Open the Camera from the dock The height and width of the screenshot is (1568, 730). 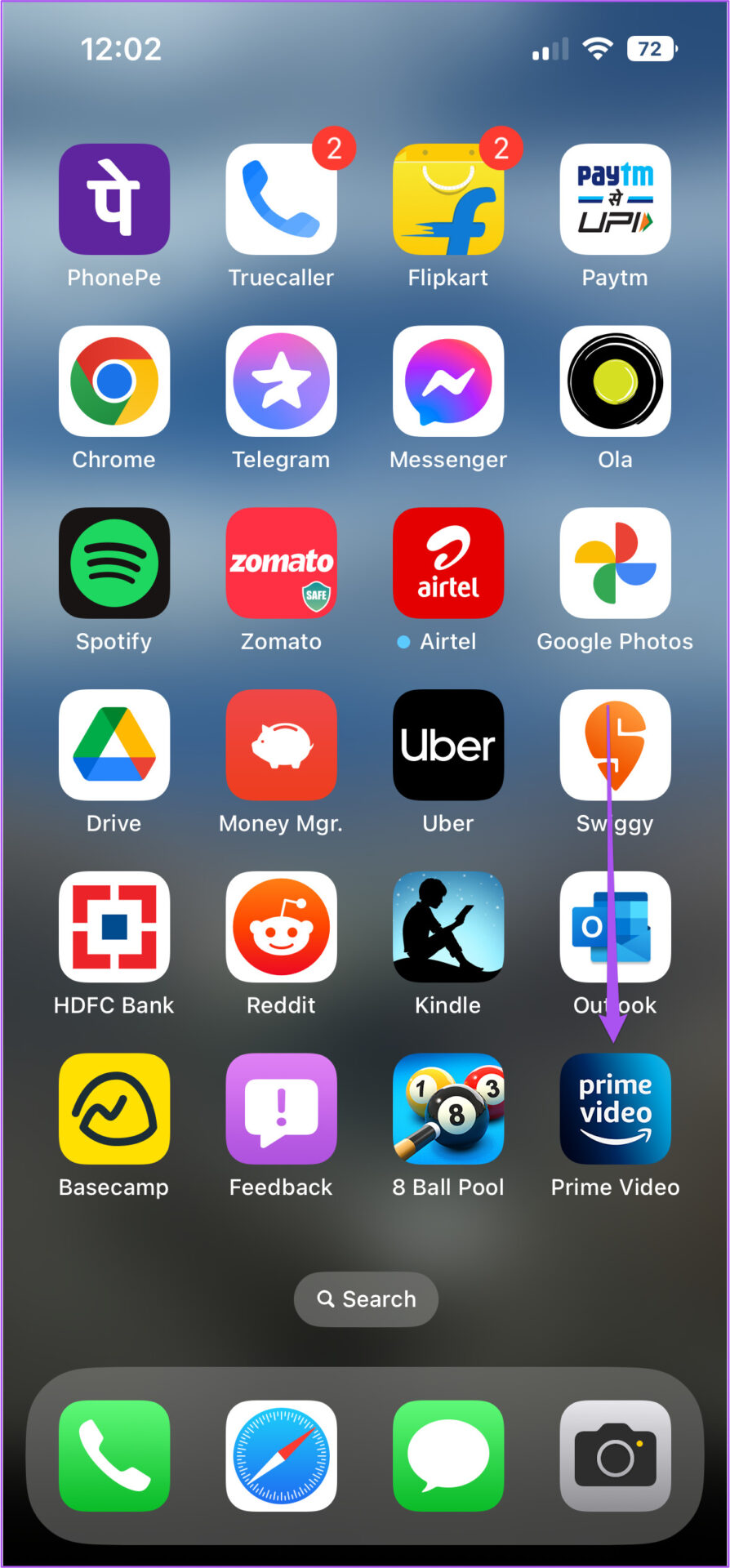coord(615,1456)
